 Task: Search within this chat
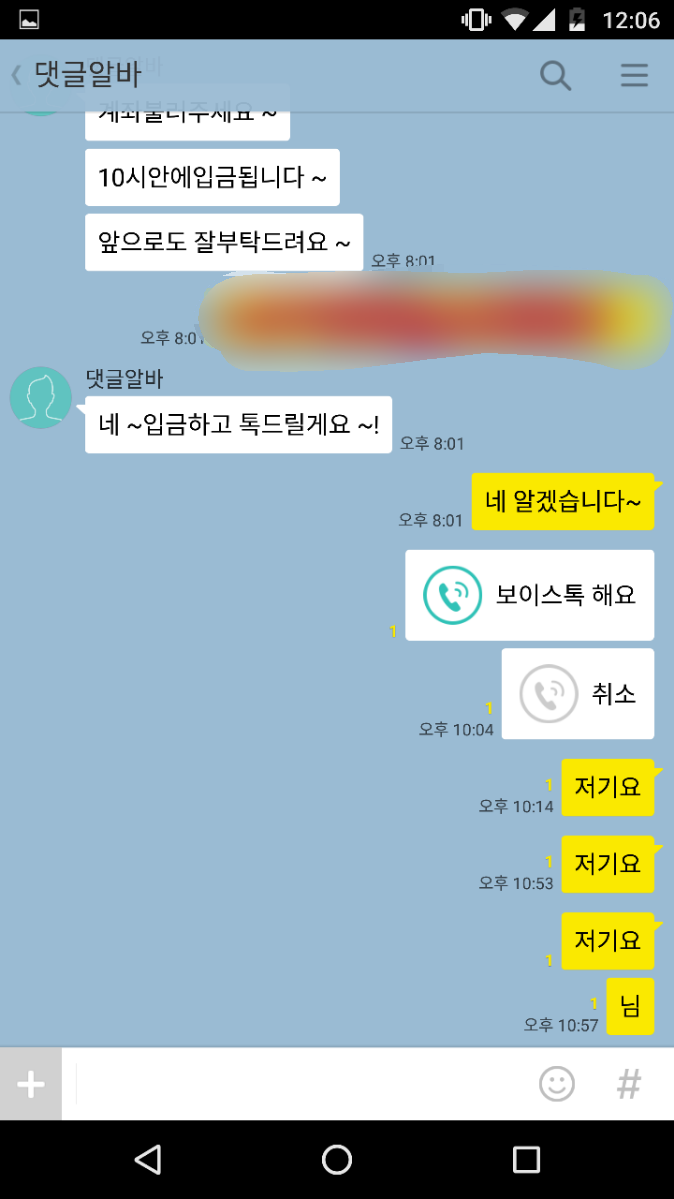pyautogui.click(x=555, y=75)
